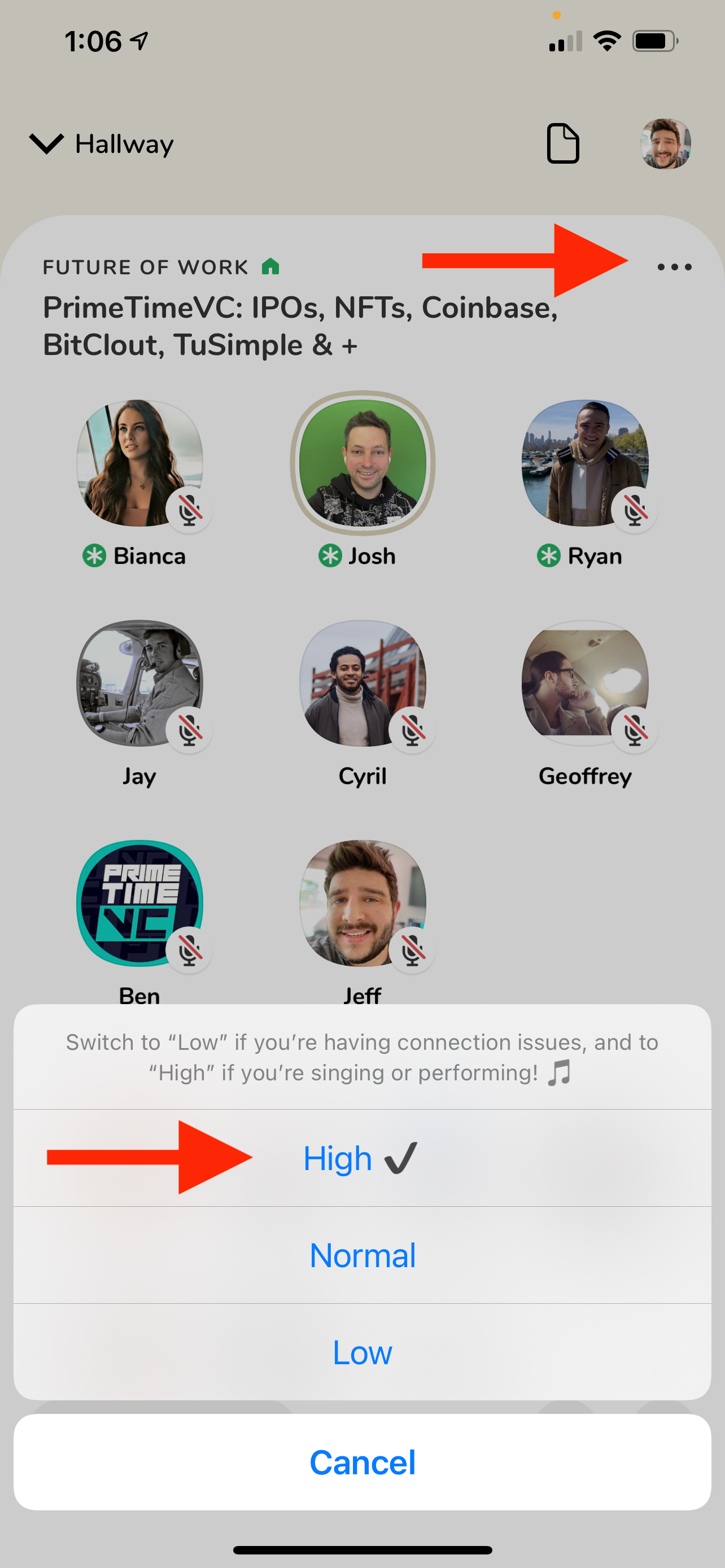Image resolution: width=725 pixels, height=1568 pixels.
Task: Collapse room back to Hallway
Action: point(102,144)
